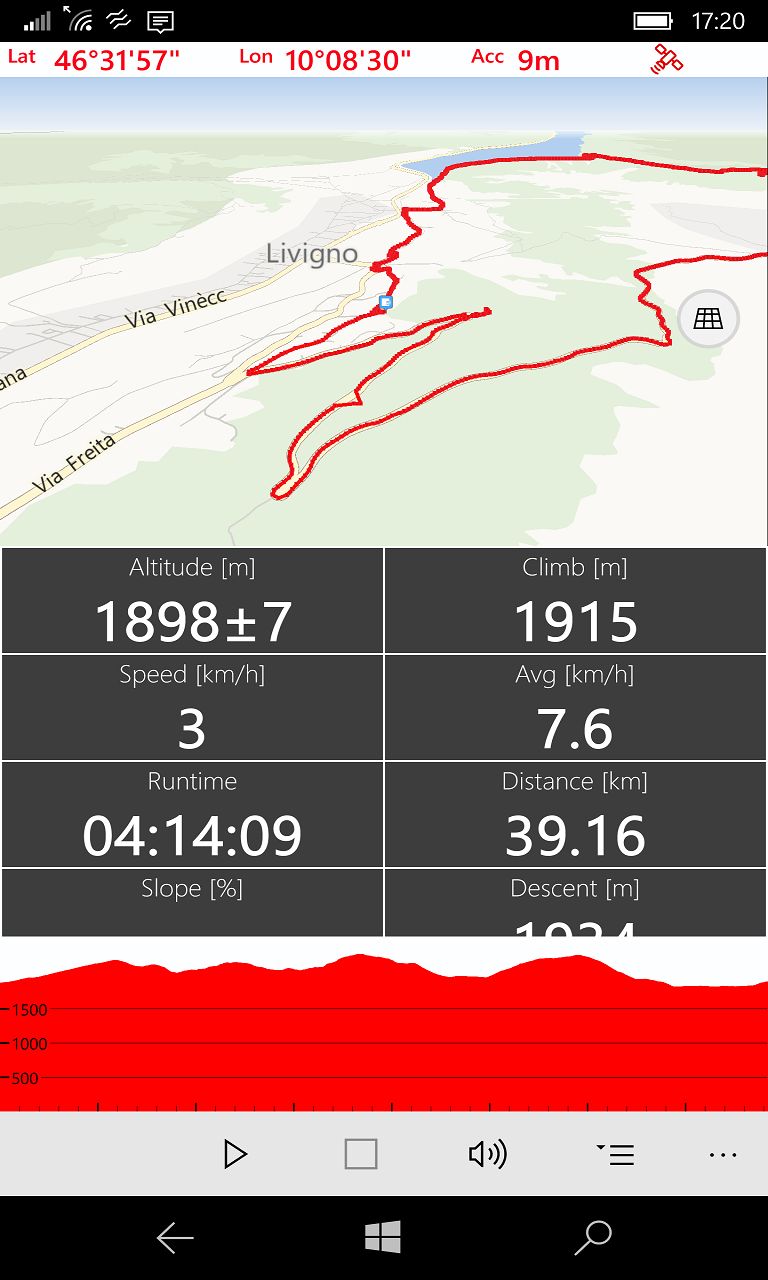Tap the Avg speed data tile
This screenshot has height=1280, width=768.
[x=575, y=707]
